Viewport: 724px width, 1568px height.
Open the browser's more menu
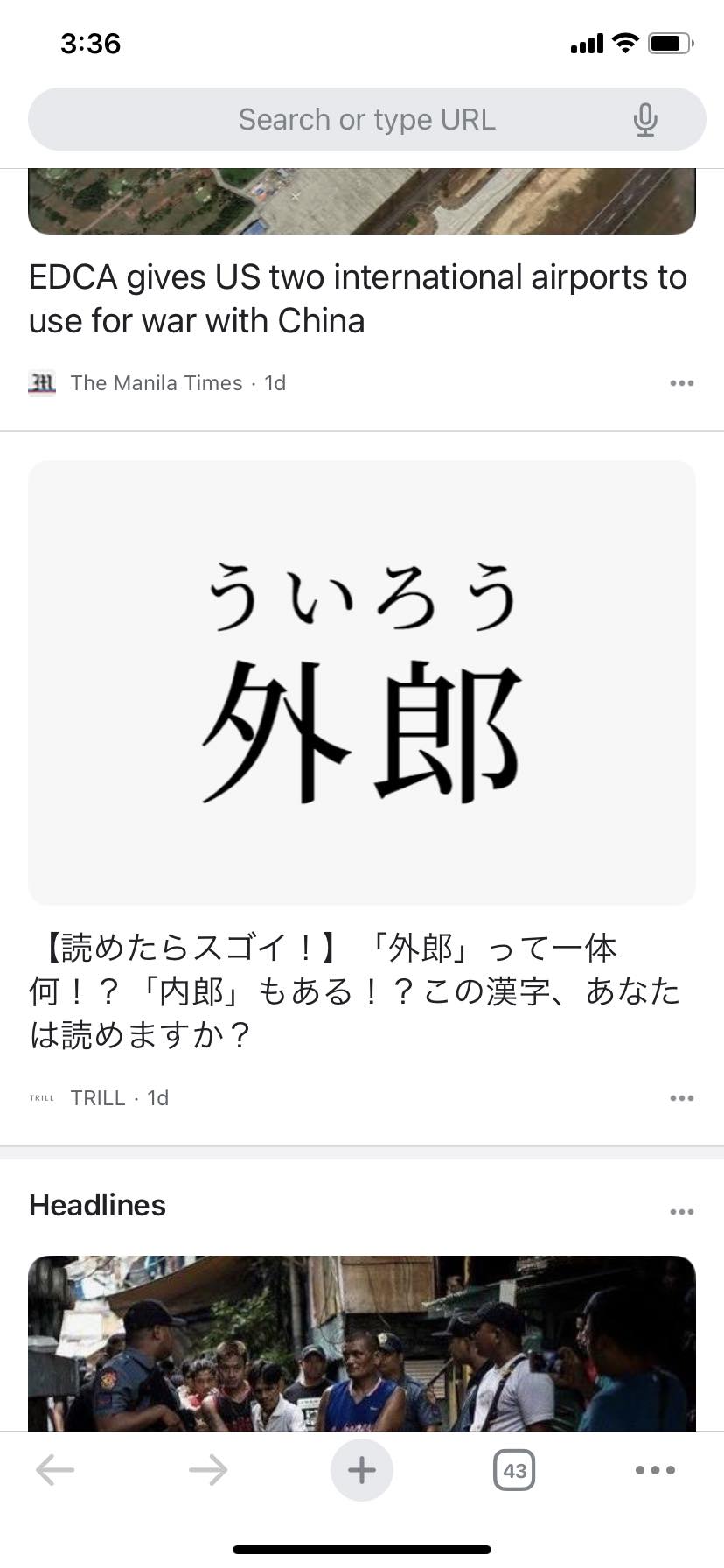point(655,1470)
